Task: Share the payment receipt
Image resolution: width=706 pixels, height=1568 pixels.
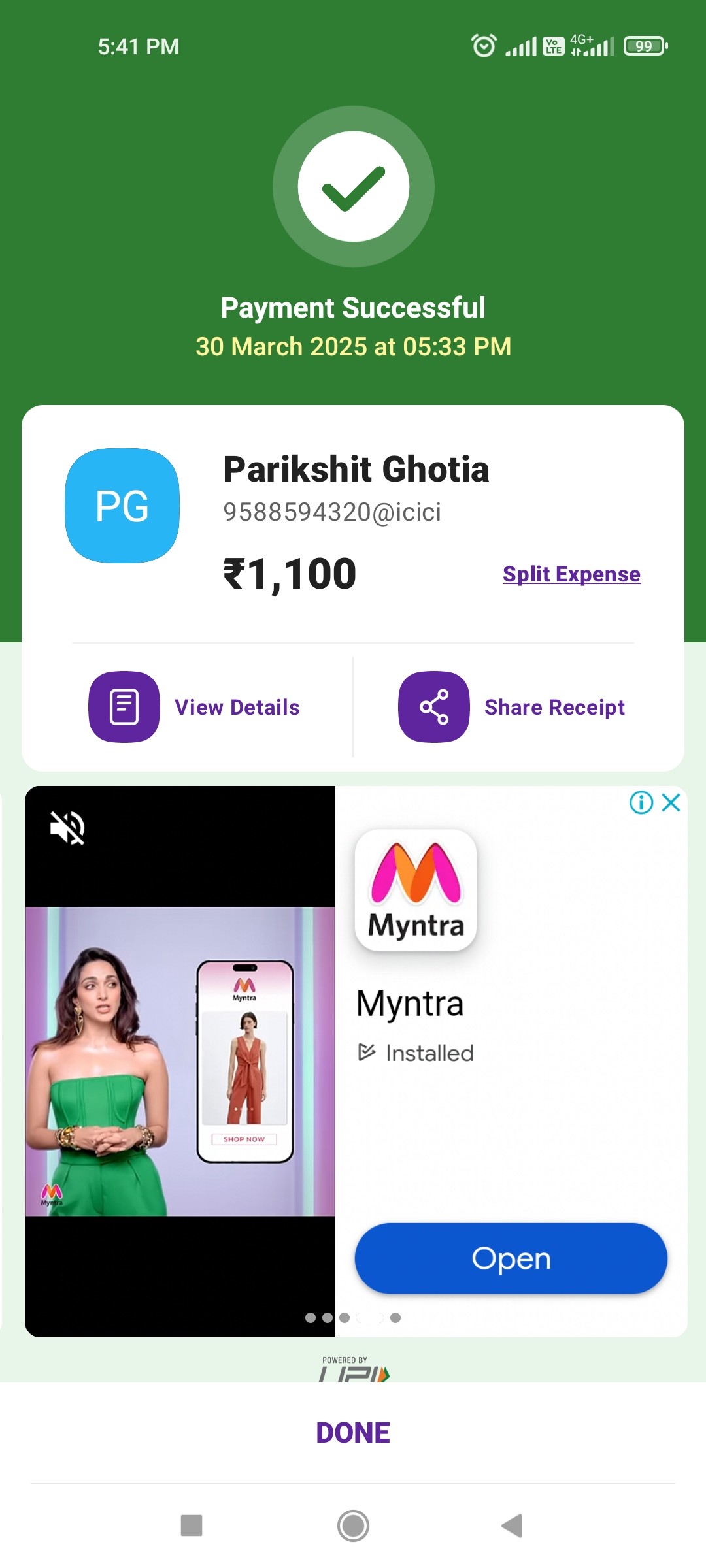Action: tap(512, 707)
